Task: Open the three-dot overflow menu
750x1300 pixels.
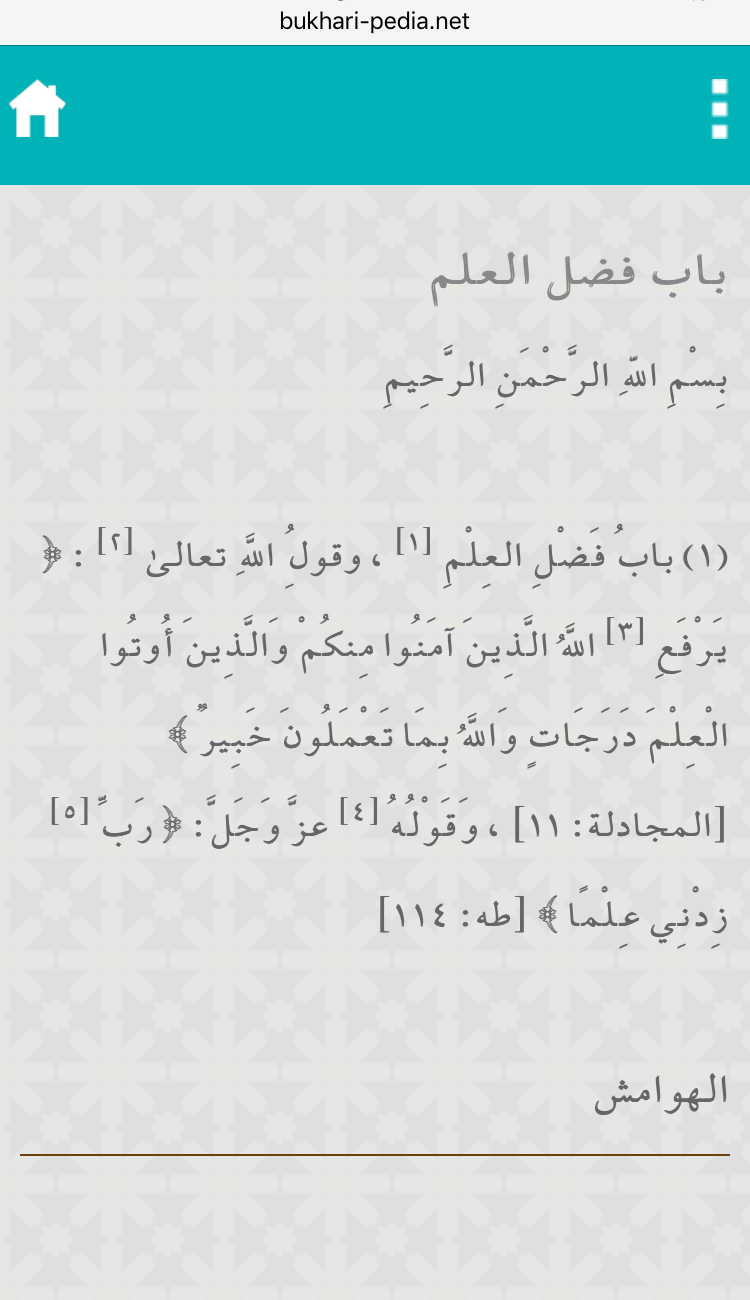Action: 719,109
